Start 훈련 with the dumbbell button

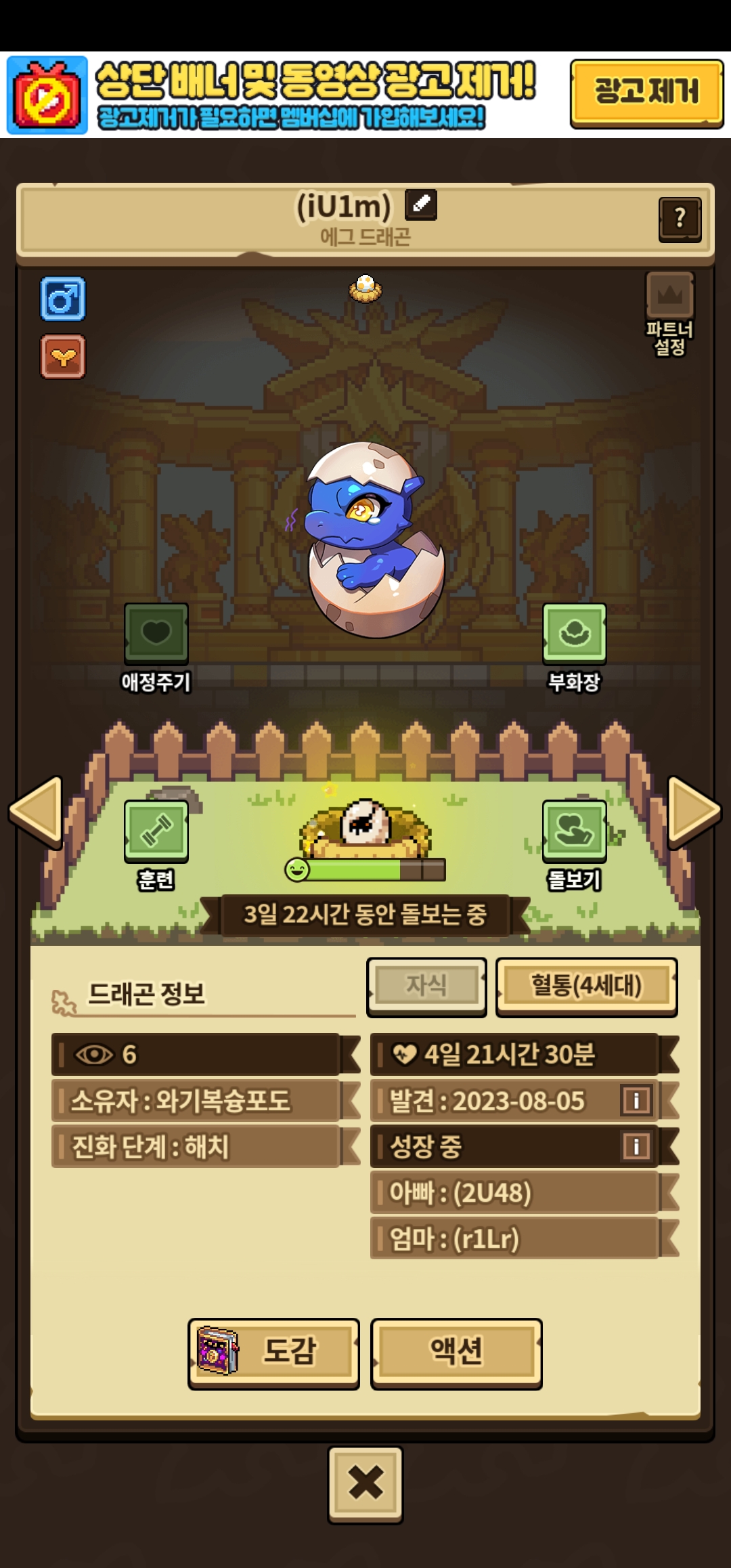[156, 831]
